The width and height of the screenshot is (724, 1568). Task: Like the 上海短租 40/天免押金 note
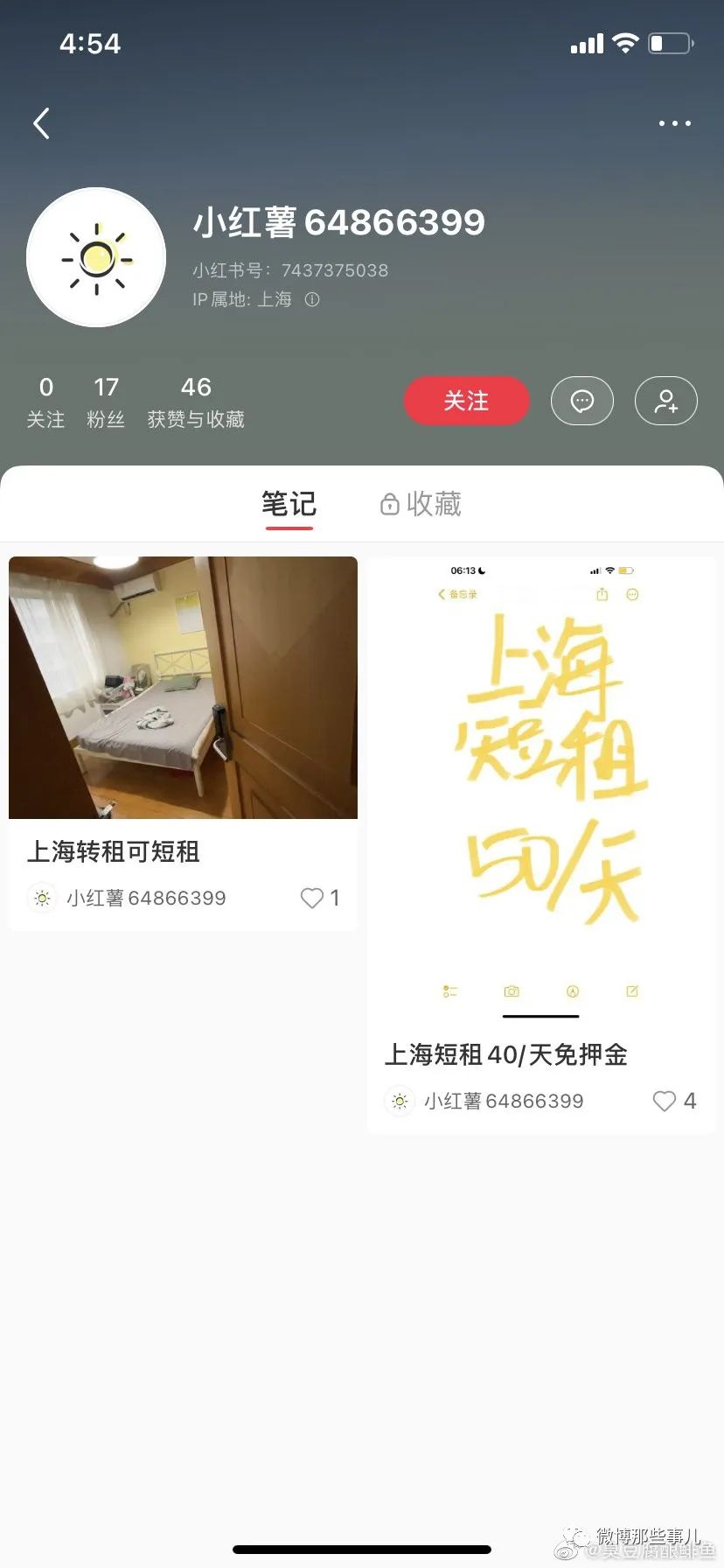pyautogui.click(x=665, y=1101)
